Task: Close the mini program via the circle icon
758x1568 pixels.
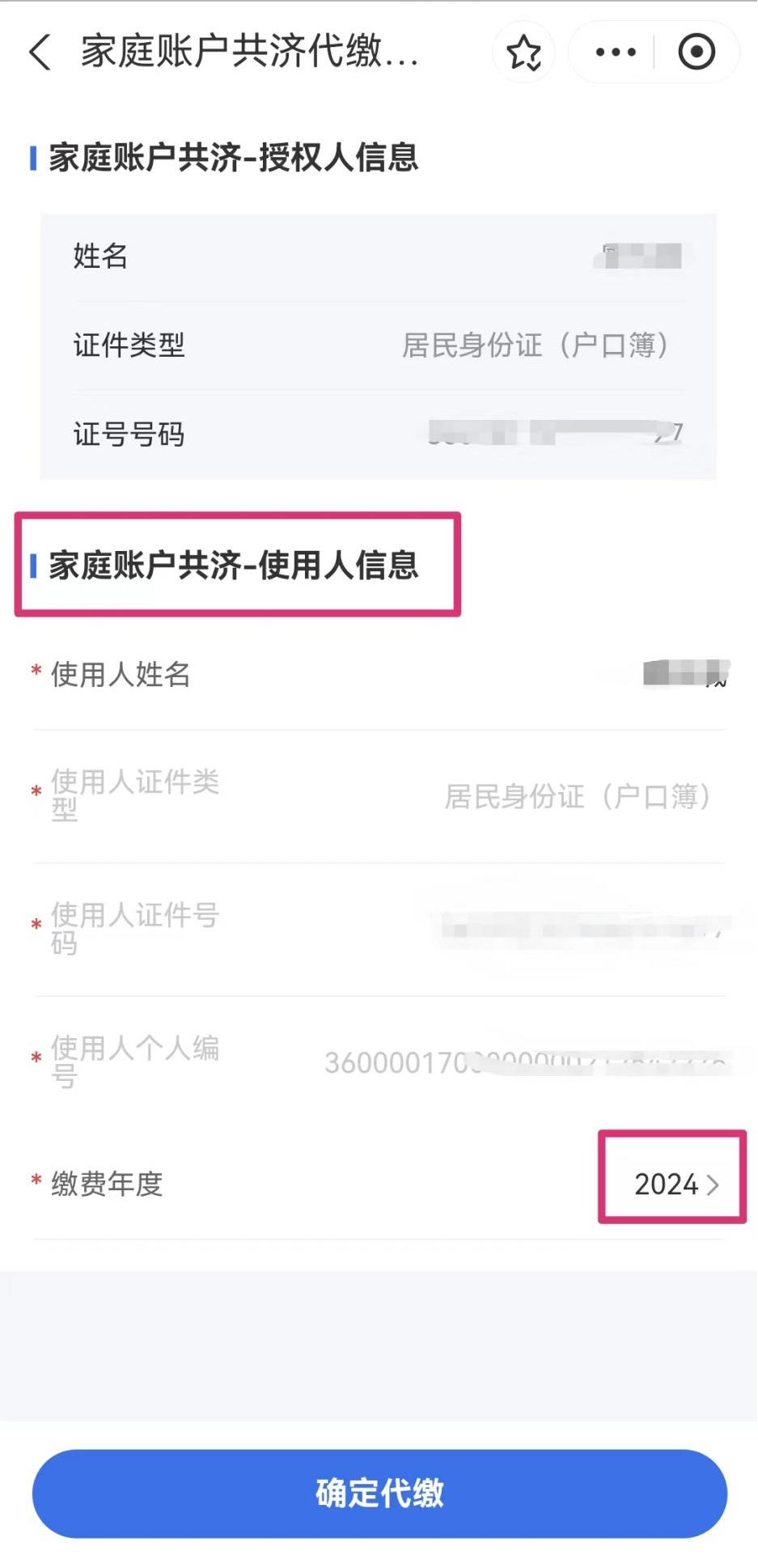Action: tap(696, 53)
